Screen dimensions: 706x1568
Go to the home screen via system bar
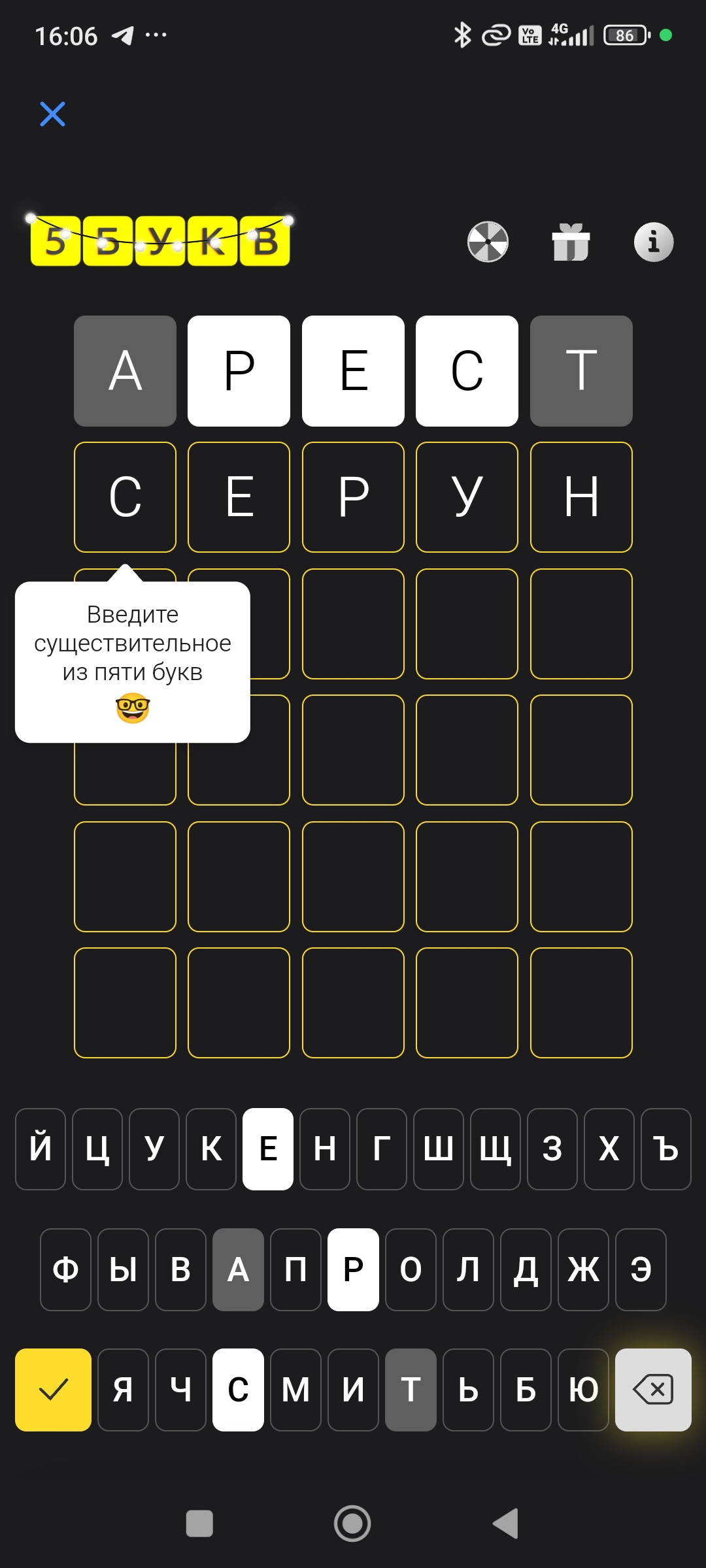pos(352,1524)
